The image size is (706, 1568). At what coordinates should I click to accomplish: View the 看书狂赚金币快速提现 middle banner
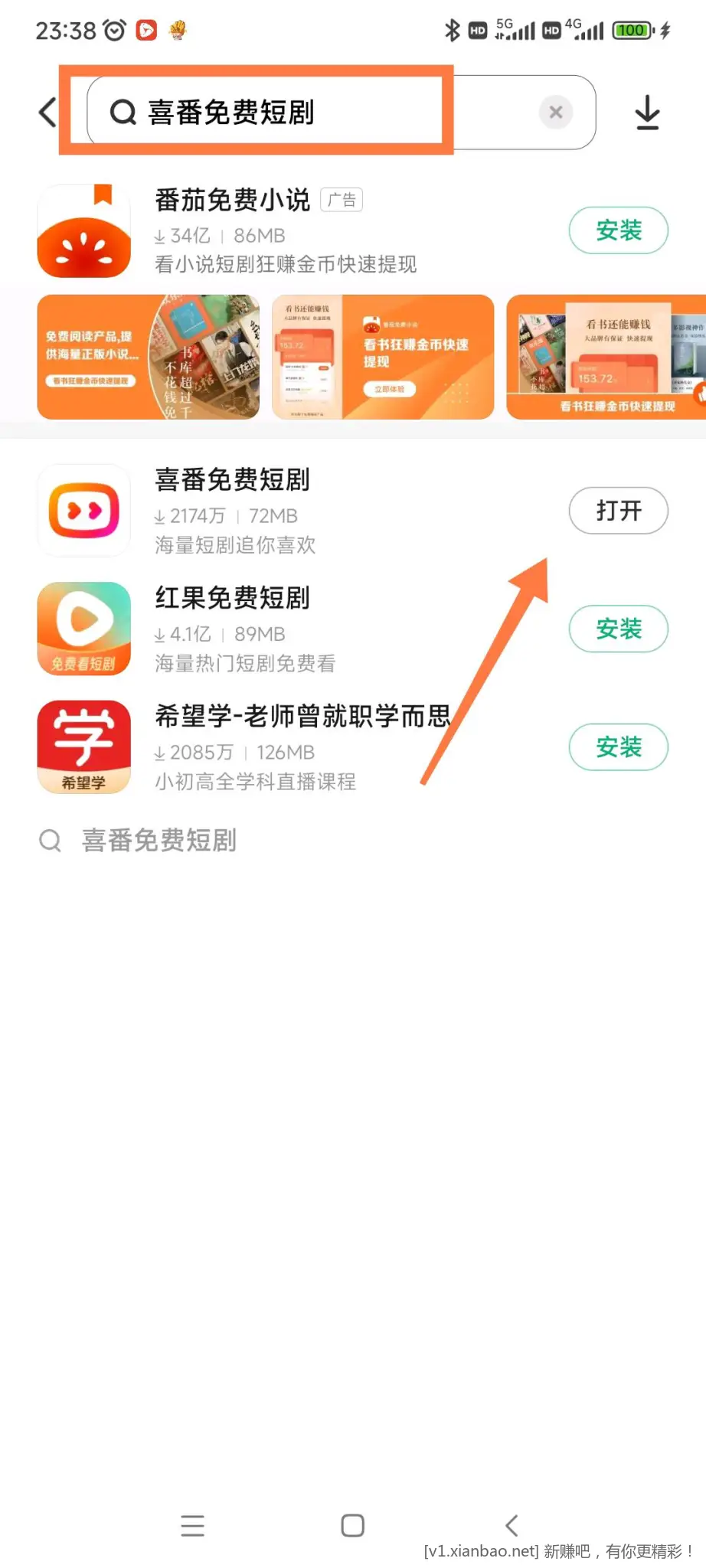[x=383, y=357]
